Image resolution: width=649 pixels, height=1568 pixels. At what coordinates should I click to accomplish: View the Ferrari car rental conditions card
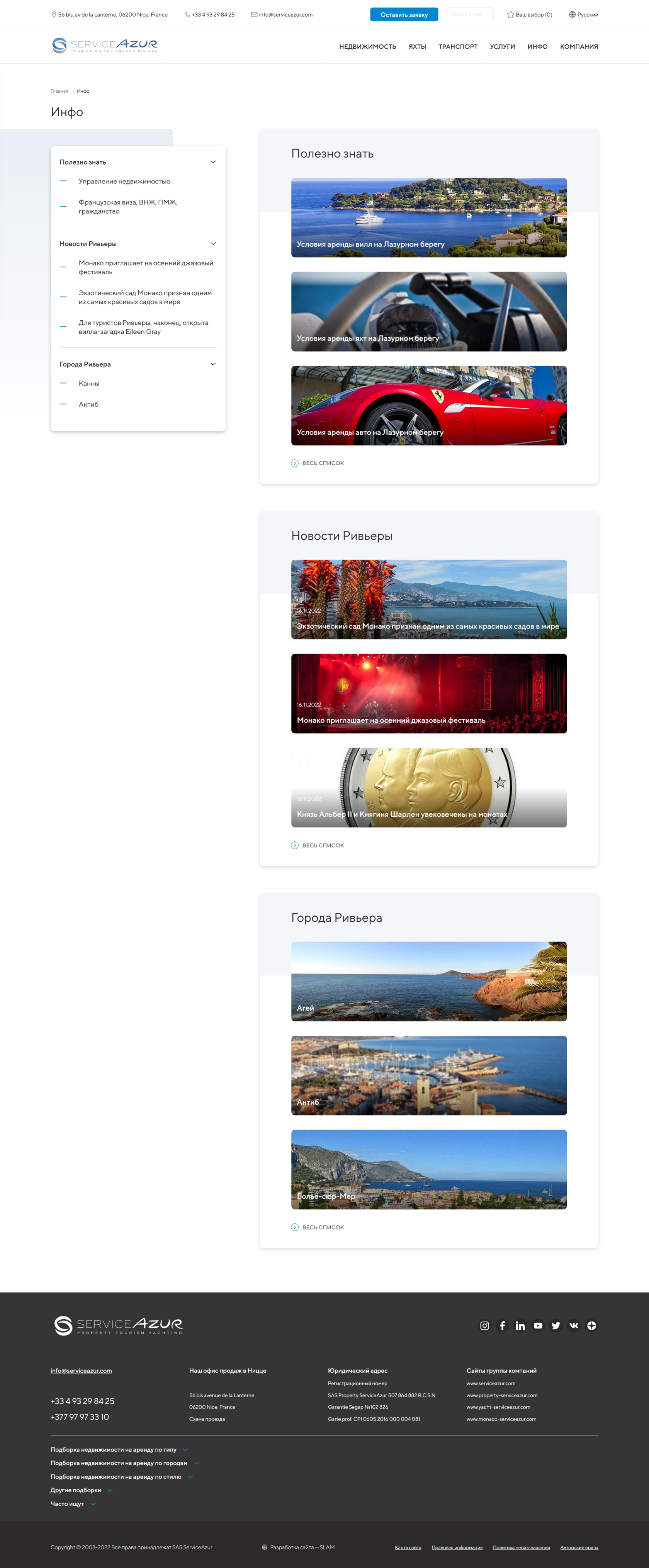428,405
